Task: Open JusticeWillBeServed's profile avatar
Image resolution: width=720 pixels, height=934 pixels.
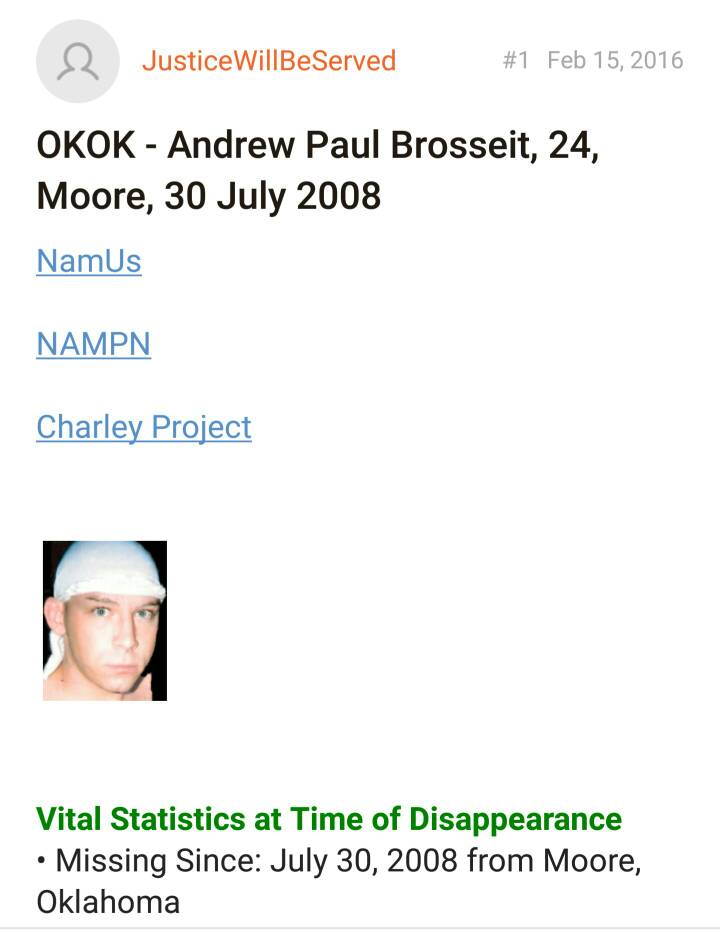Action: [x=77, y=61]
